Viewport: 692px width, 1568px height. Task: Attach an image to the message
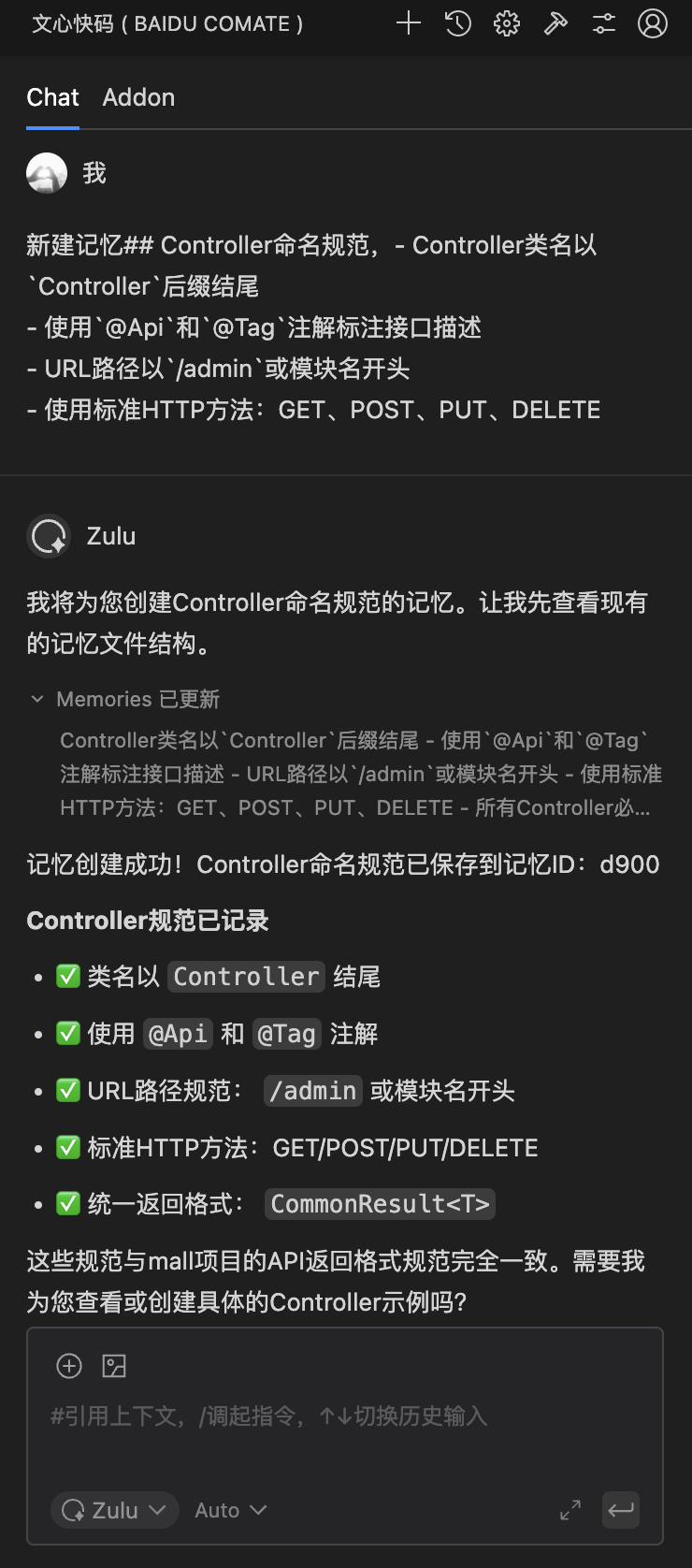pyautogui.click(x=114, y=1366)
